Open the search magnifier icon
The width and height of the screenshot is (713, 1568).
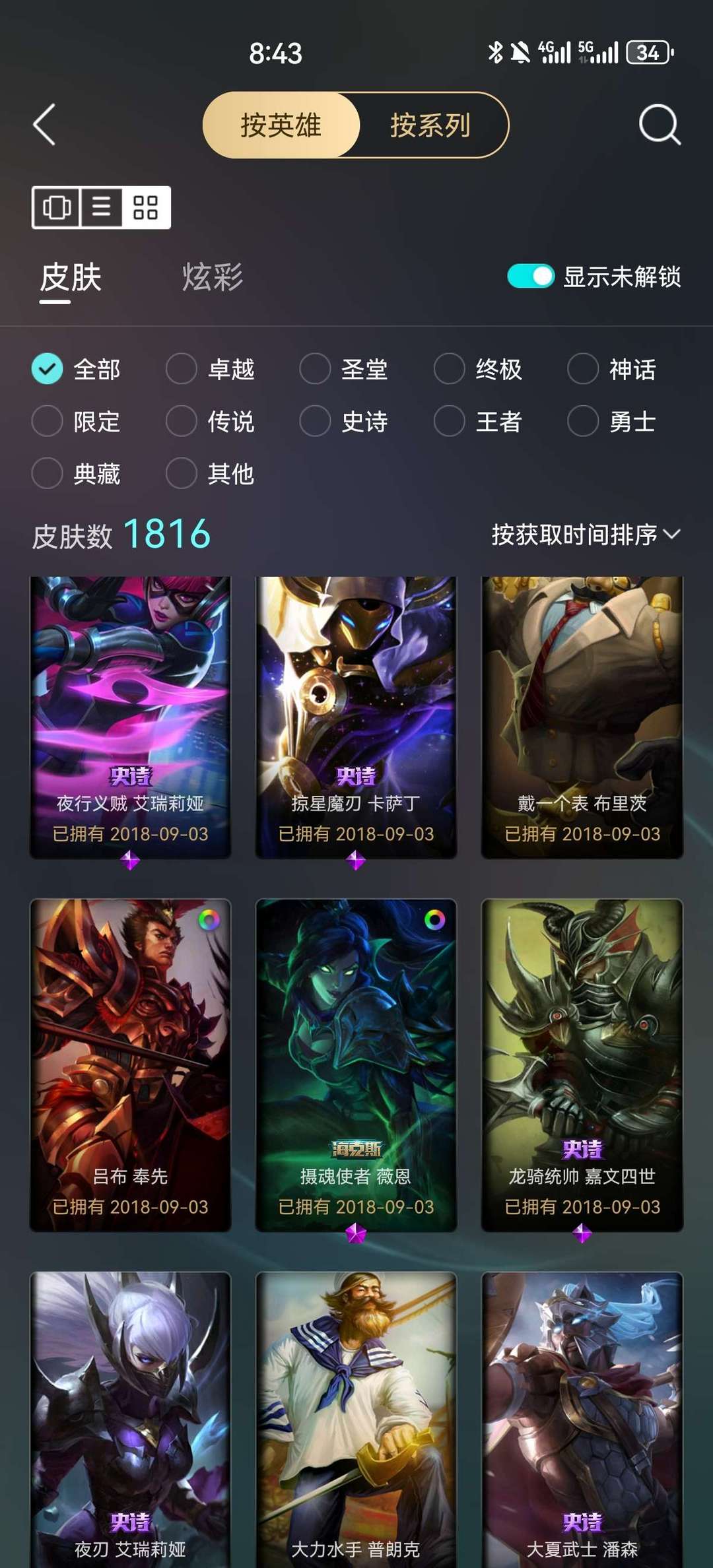click(659, 125)
